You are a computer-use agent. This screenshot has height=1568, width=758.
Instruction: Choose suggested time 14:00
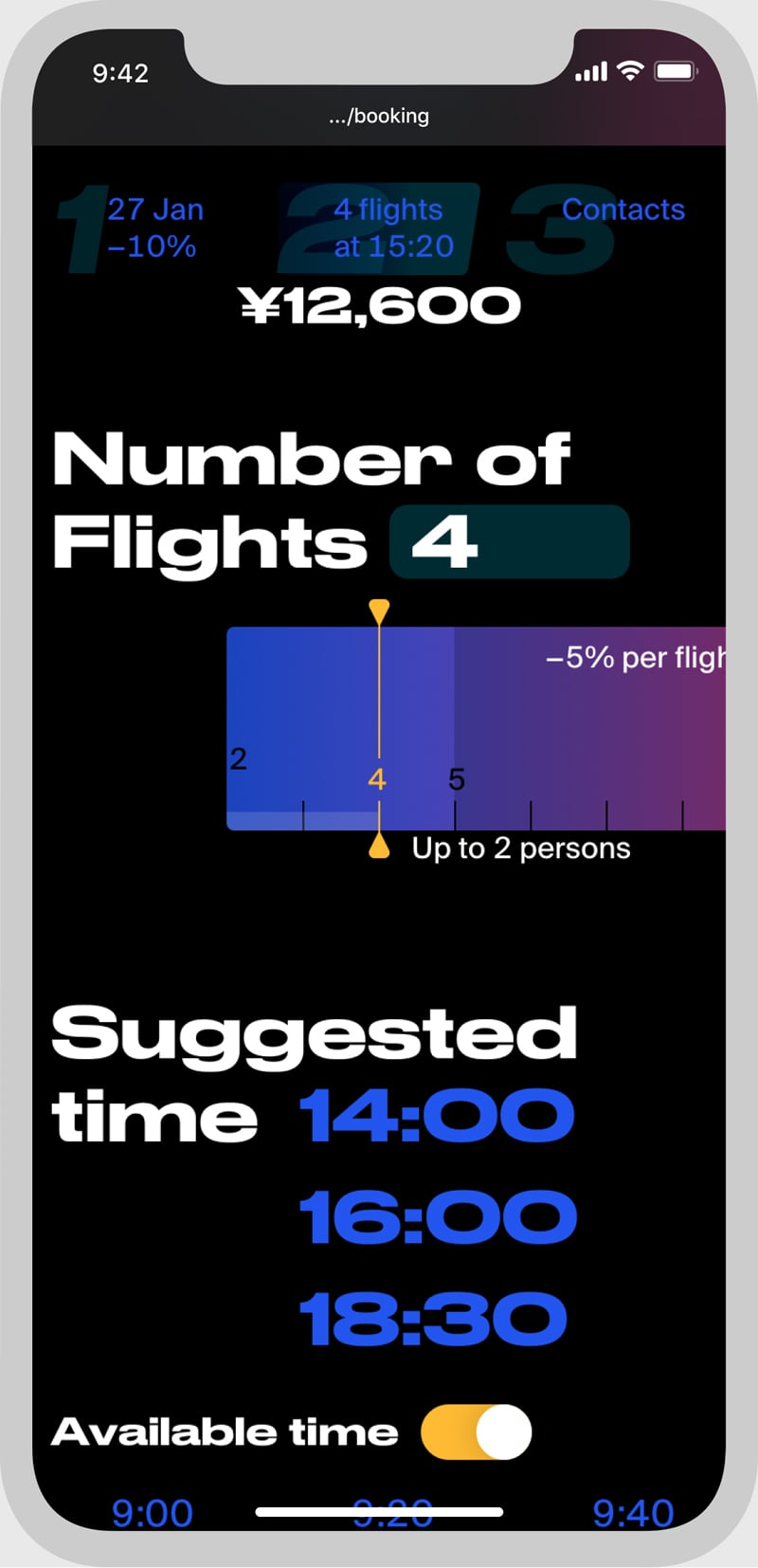click(437, 1115)
